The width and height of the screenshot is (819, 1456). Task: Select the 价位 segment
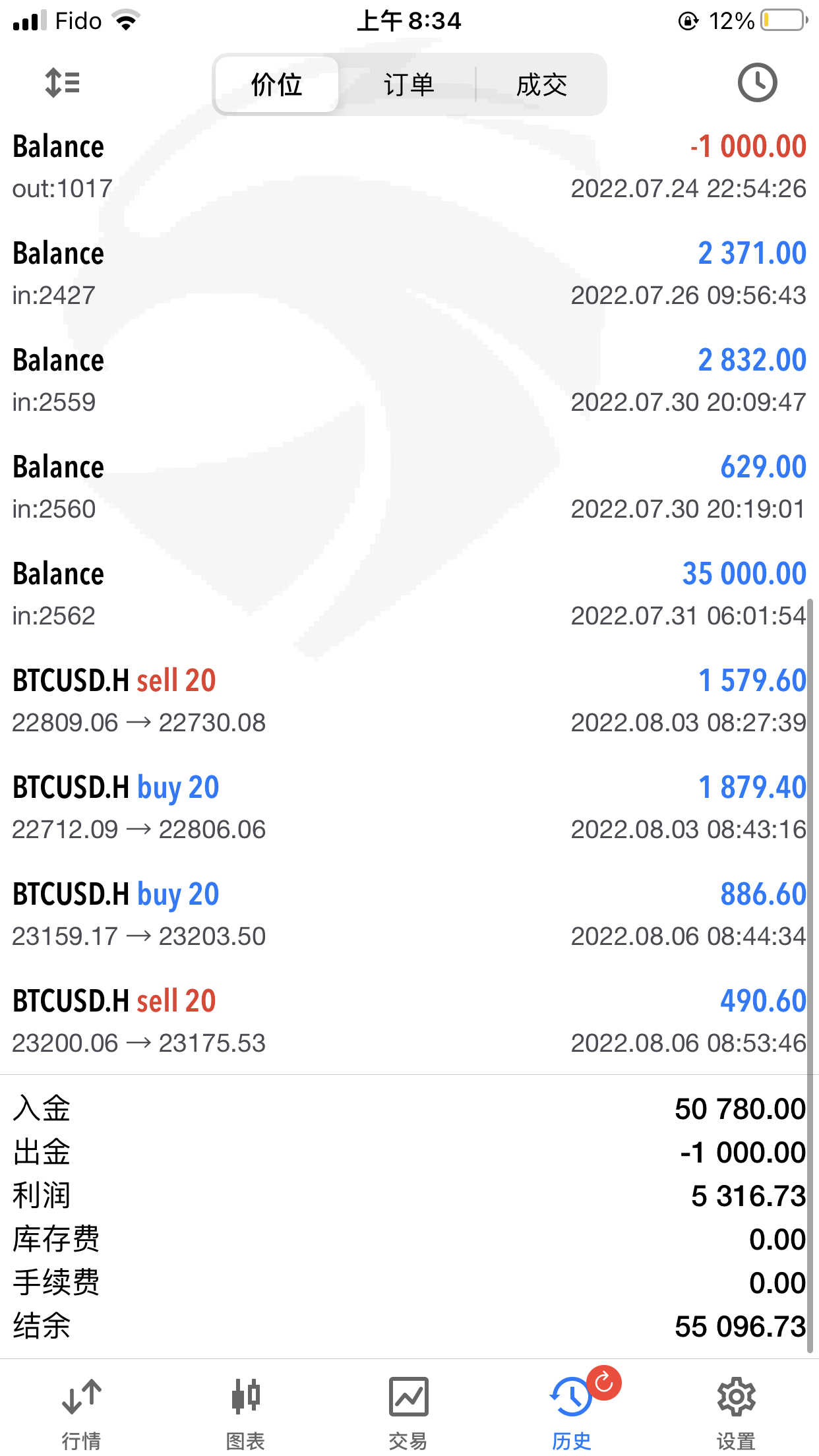(x=277, y=84)
